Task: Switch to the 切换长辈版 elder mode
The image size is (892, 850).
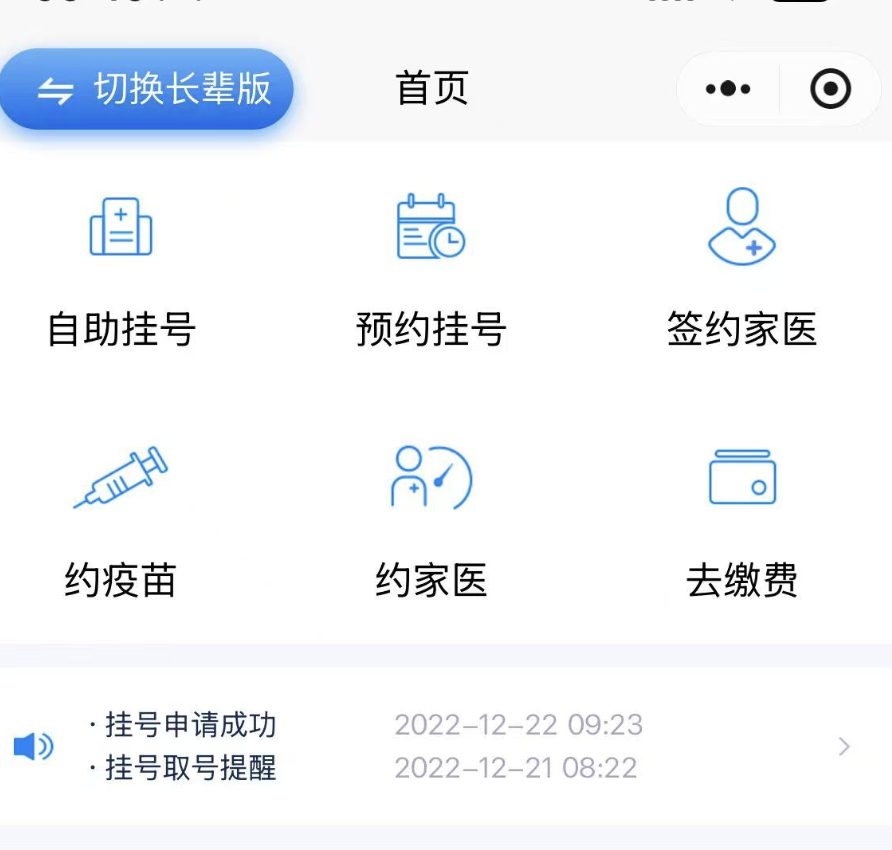Action: pos(147,90)
